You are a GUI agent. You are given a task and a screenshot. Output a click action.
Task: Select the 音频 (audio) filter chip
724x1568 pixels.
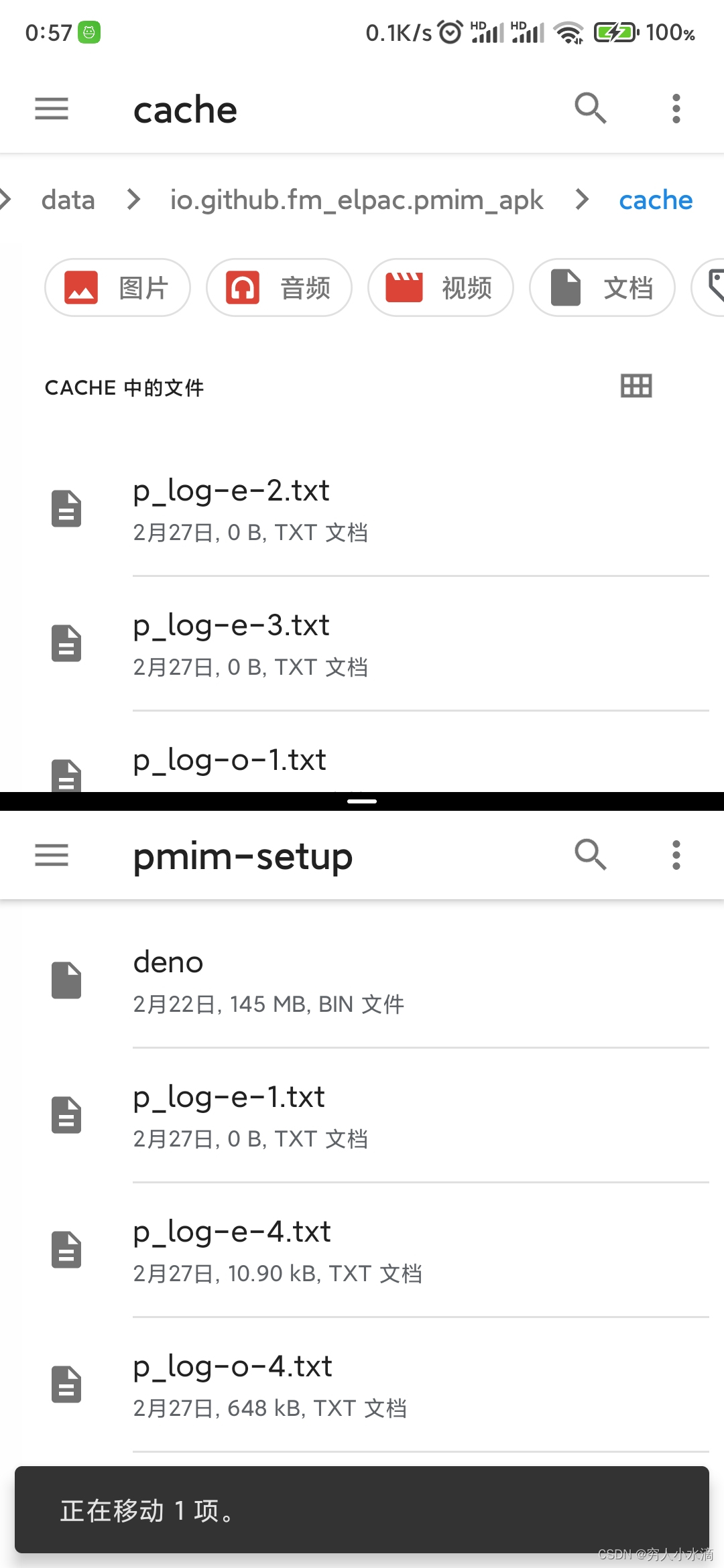click(278, 287)
